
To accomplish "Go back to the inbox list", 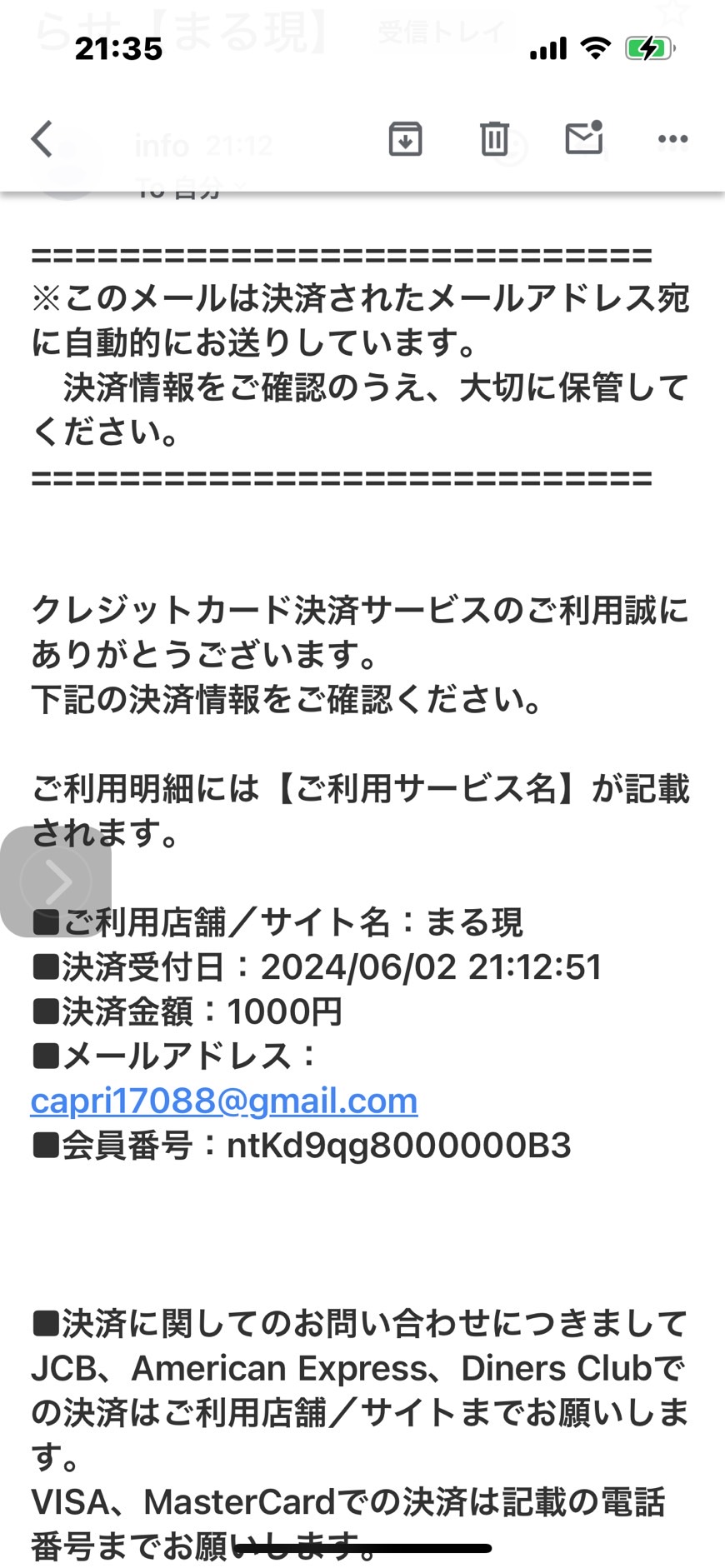I will (x=42, y=139).
